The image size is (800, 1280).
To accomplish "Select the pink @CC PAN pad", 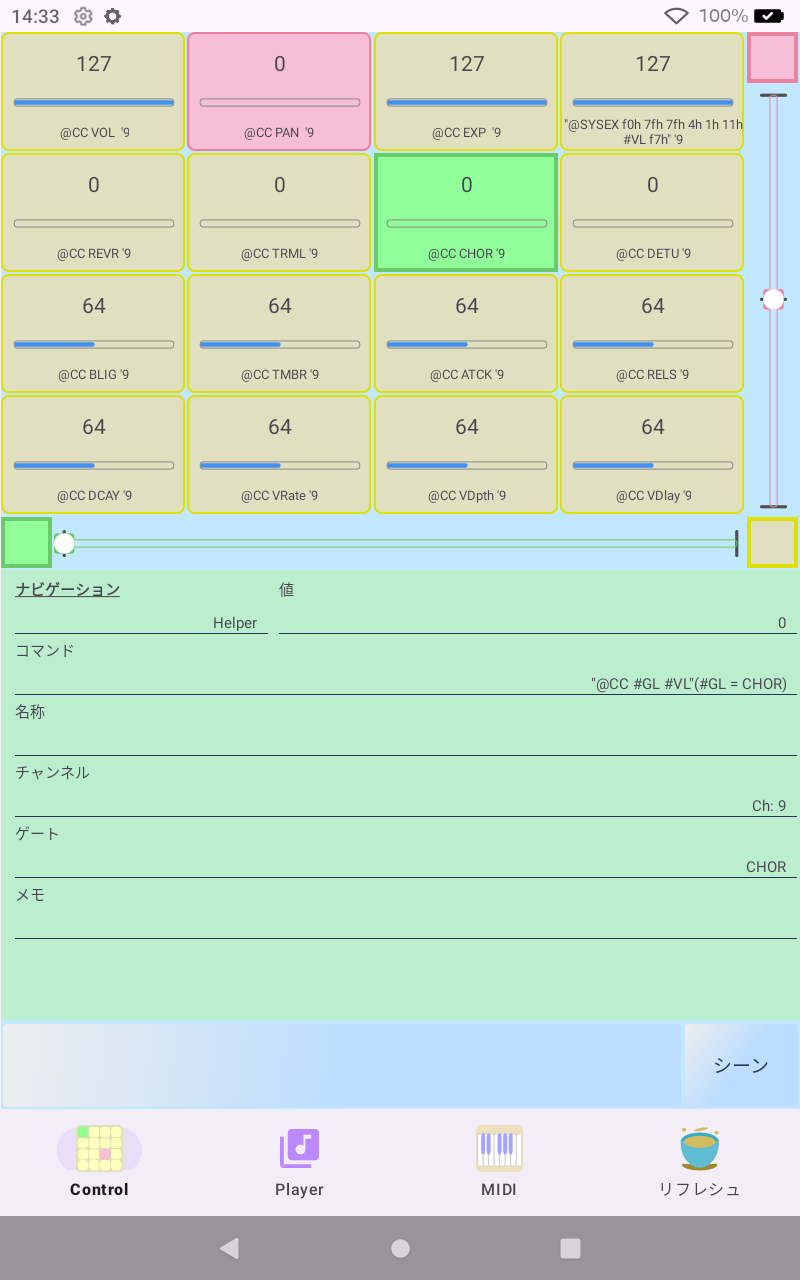I will coord(279,91).
